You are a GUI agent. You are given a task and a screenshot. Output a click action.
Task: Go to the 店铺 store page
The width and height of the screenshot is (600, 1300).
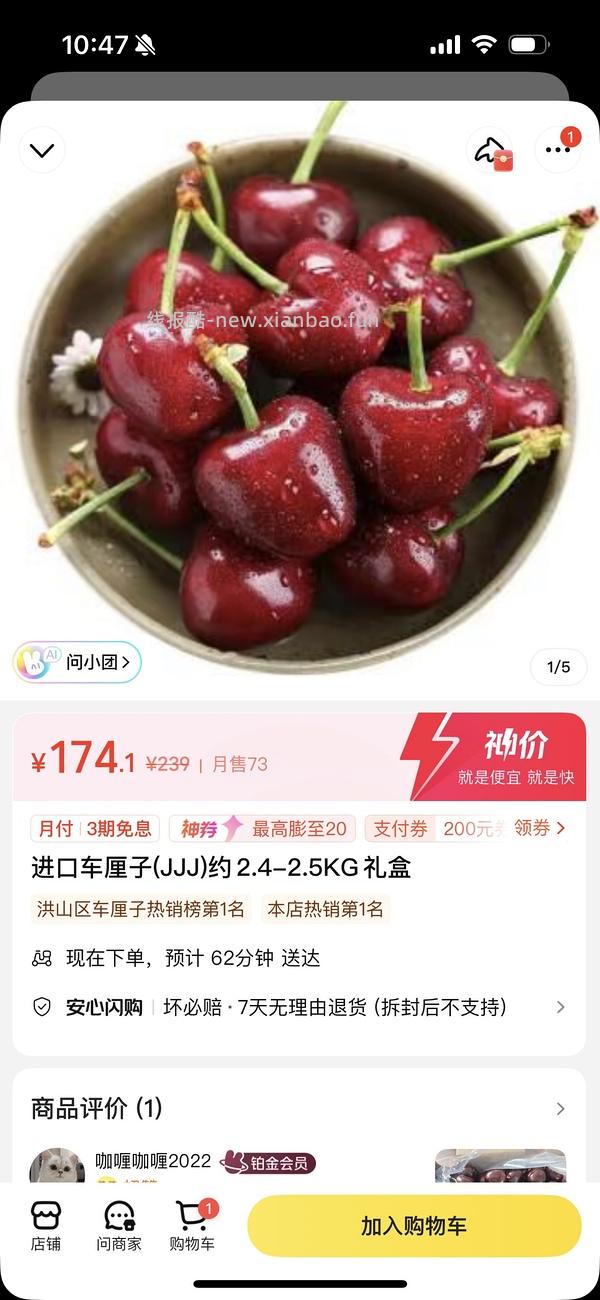[46, 1226]
